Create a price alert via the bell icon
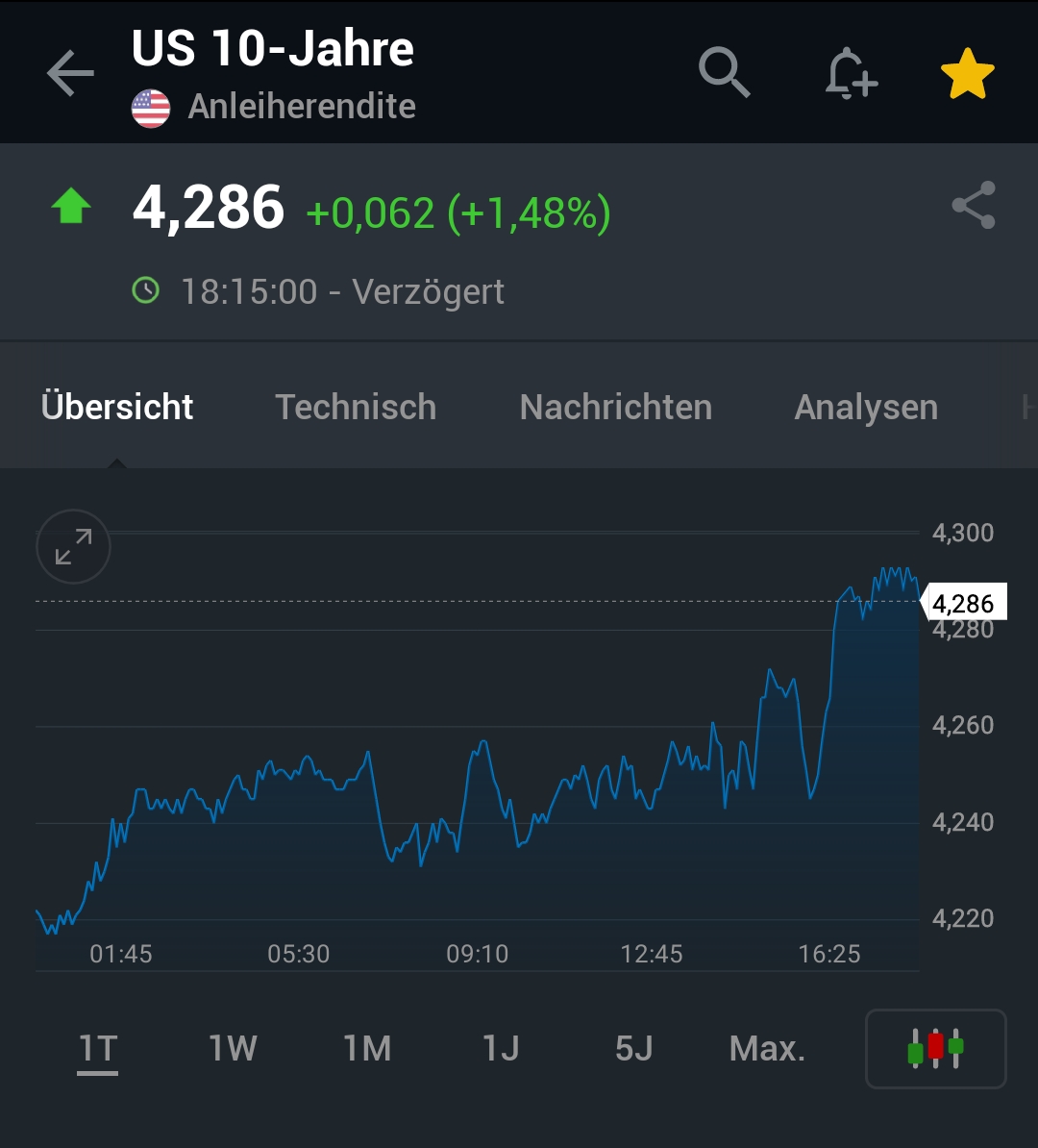Screen dimensions: 1038x1148 (x=850, y=75)
